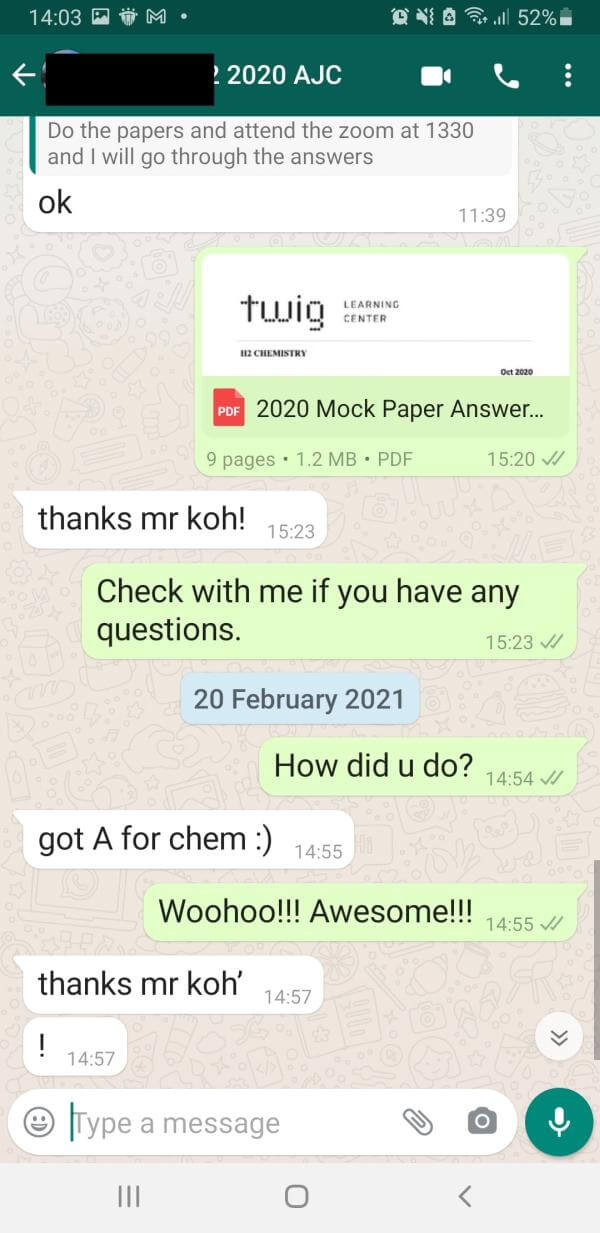Screen dimensions: 600x1233
Task: Open the overflow menu
Action: click(567, 75)
